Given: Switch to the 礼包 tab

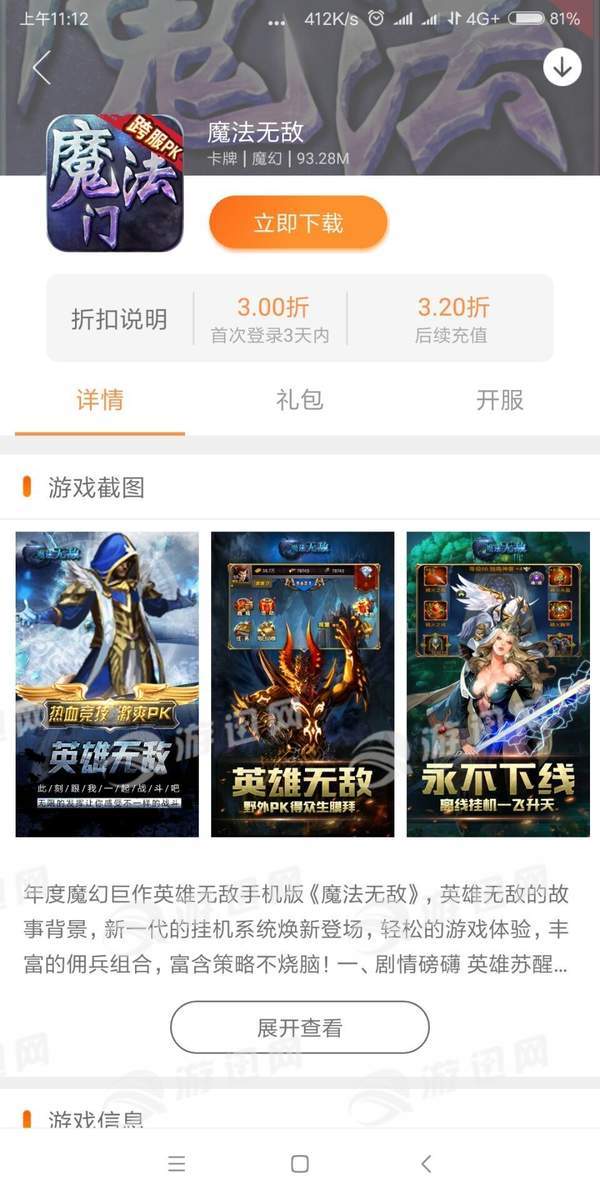Looking at the screenshot, I should (300, 400).
